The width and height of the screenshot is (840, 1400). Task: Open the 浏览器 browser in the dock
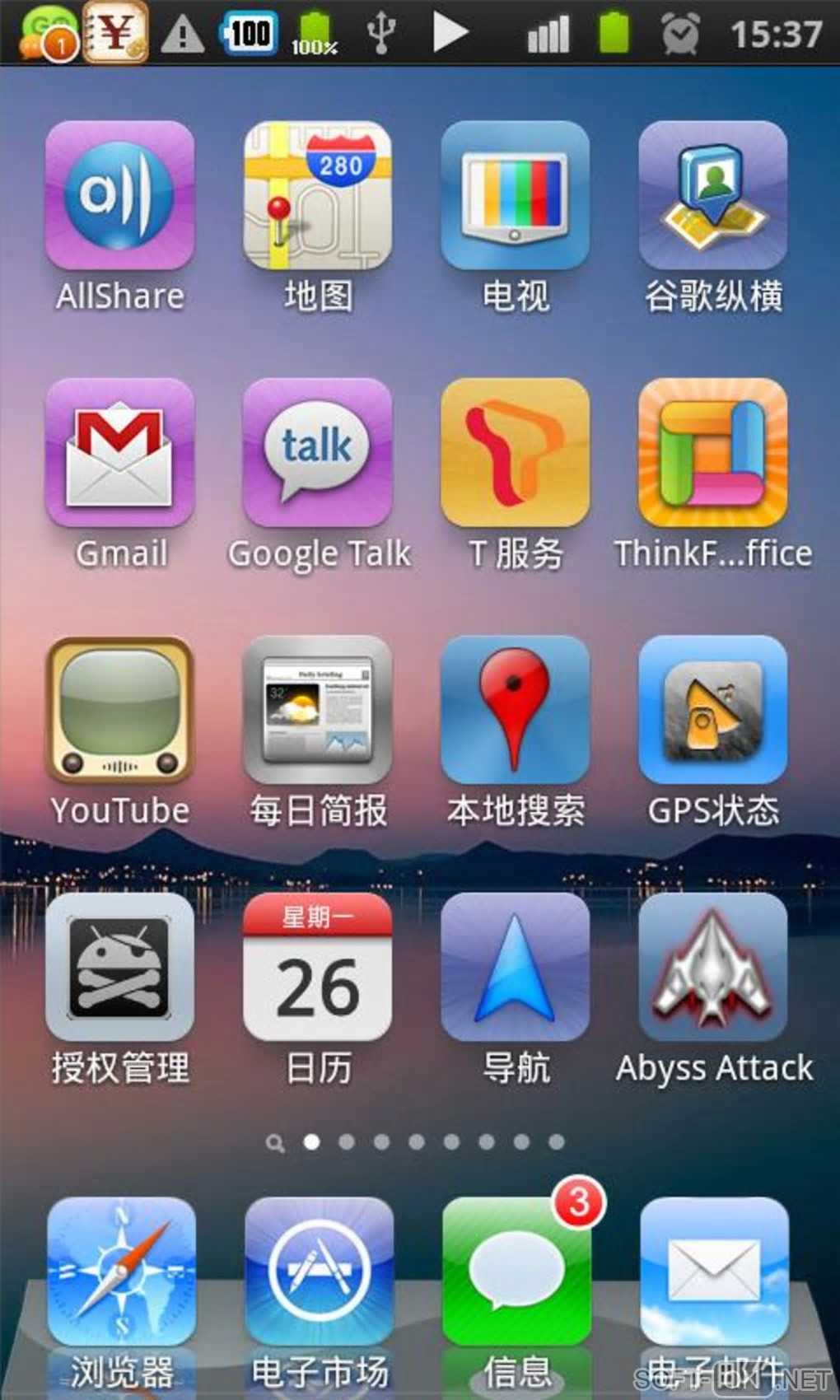pyautogui.click(x=122, y=1272)
